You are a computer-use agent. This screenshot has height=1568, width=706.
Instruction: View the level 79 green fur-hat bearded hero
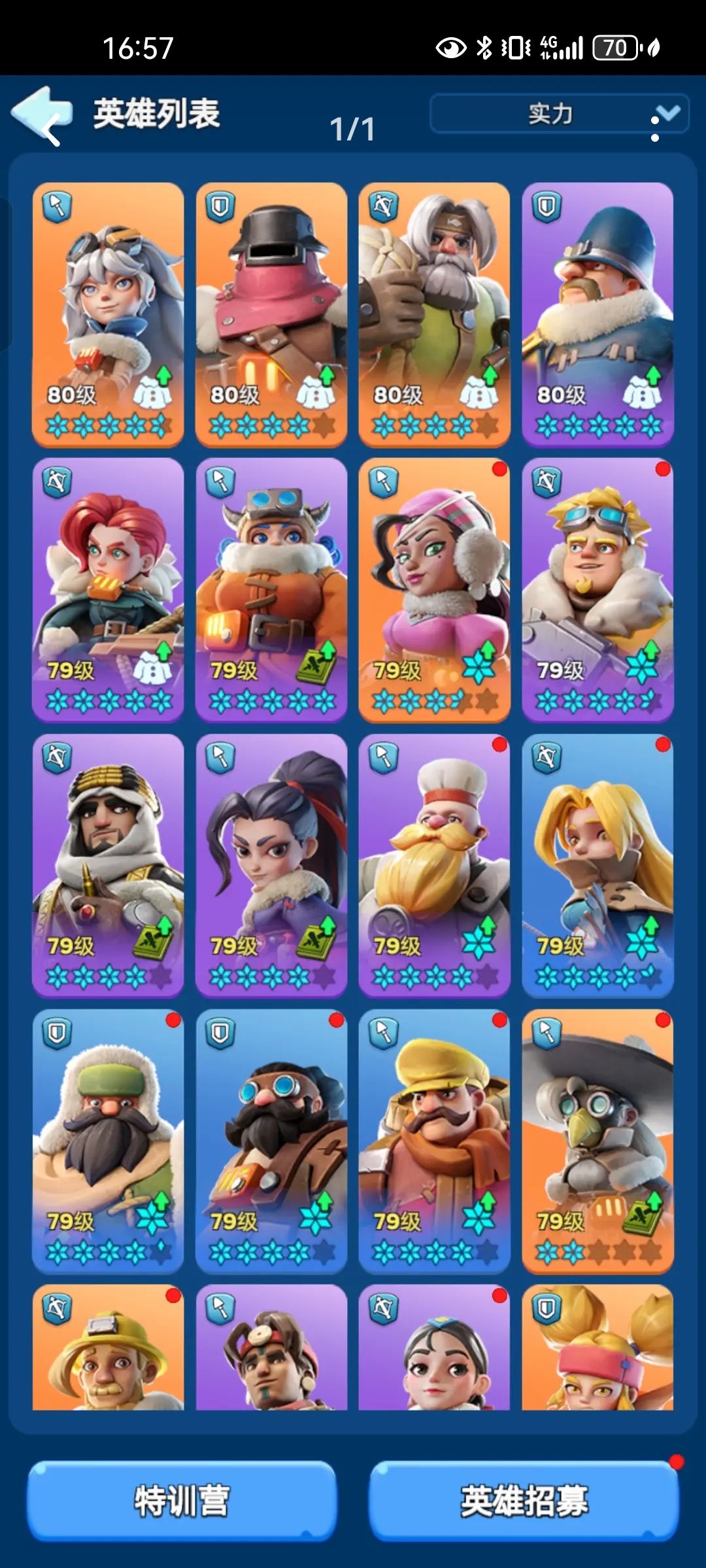pos(108,1141)
